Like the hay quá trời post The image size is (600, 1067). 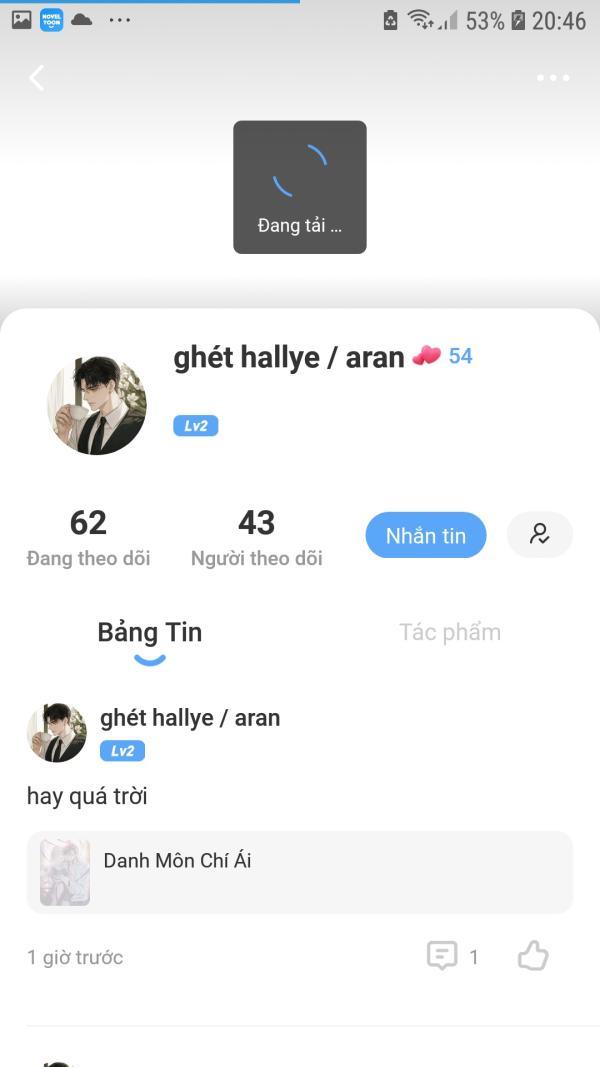pyautogui.click(x=533, y=957)
